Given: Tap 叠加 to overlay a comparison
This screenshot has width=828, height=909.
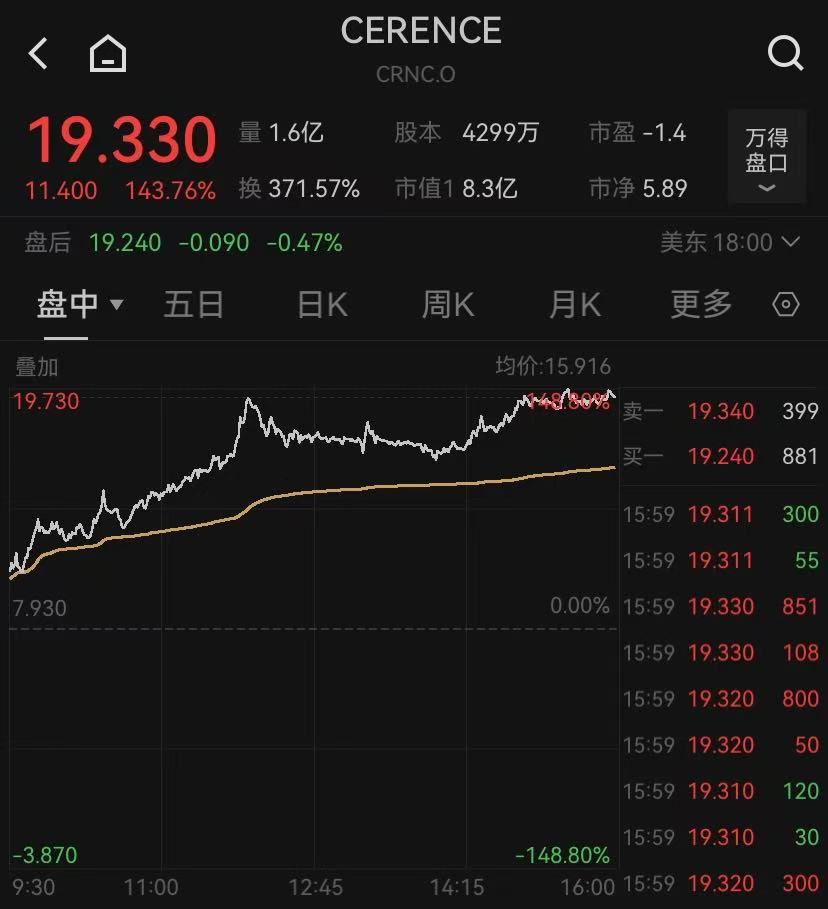Looking at the screenshot, I should (x=36, y=367).
